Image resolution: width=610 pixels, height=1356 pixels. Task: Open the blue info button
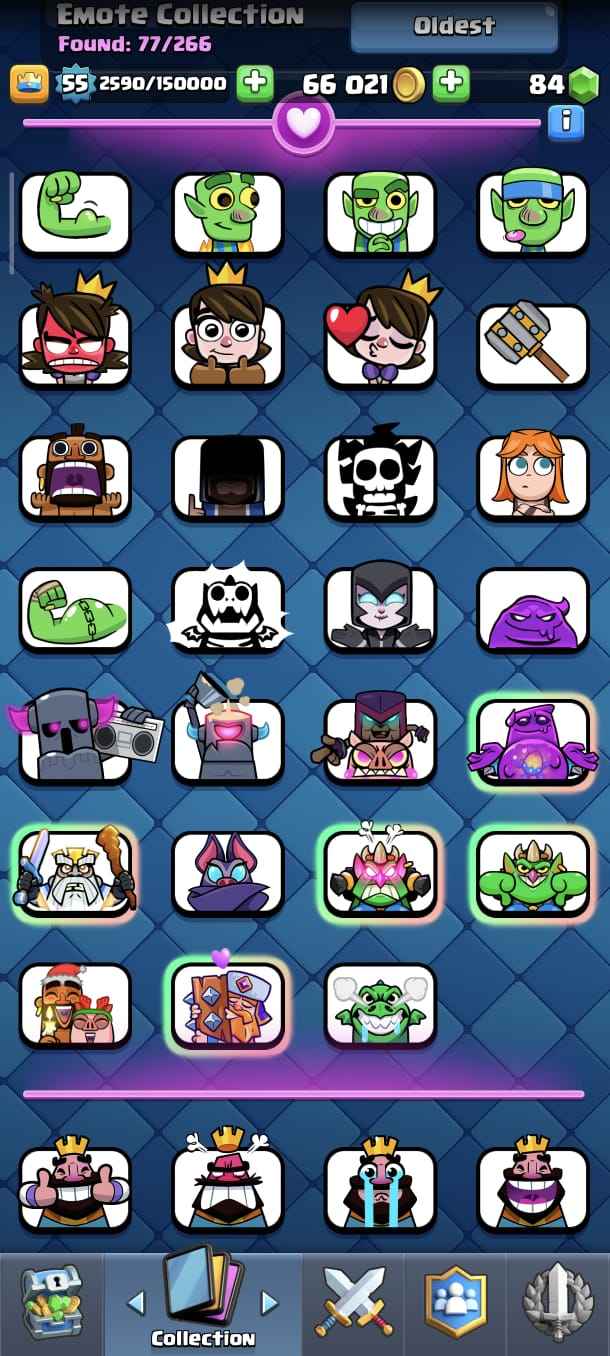(x=565, y=122)
